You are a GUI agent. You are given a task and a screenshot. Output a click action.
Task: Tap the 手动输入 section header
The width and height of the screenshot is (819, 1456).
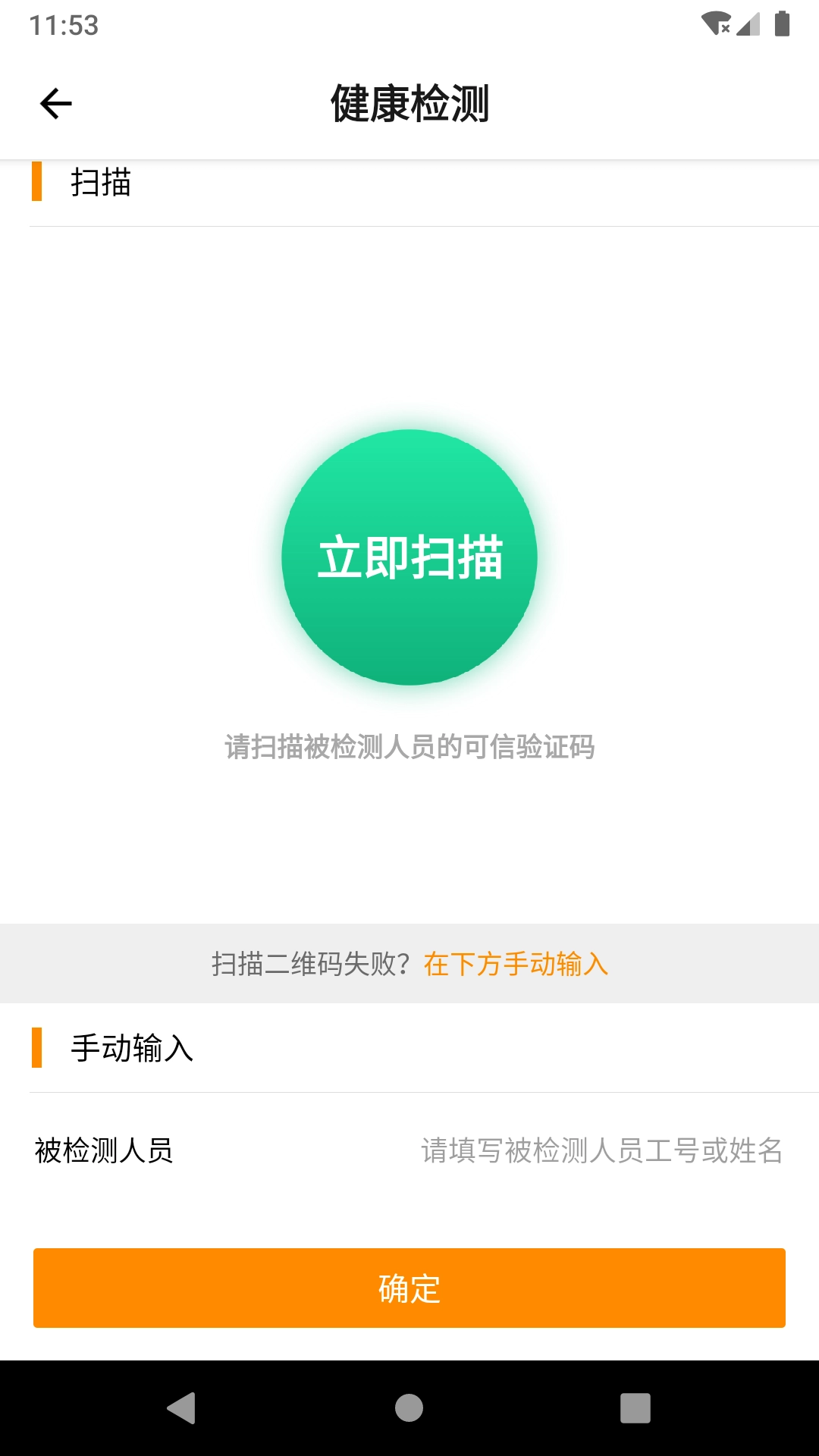[x=130, y=1048]
